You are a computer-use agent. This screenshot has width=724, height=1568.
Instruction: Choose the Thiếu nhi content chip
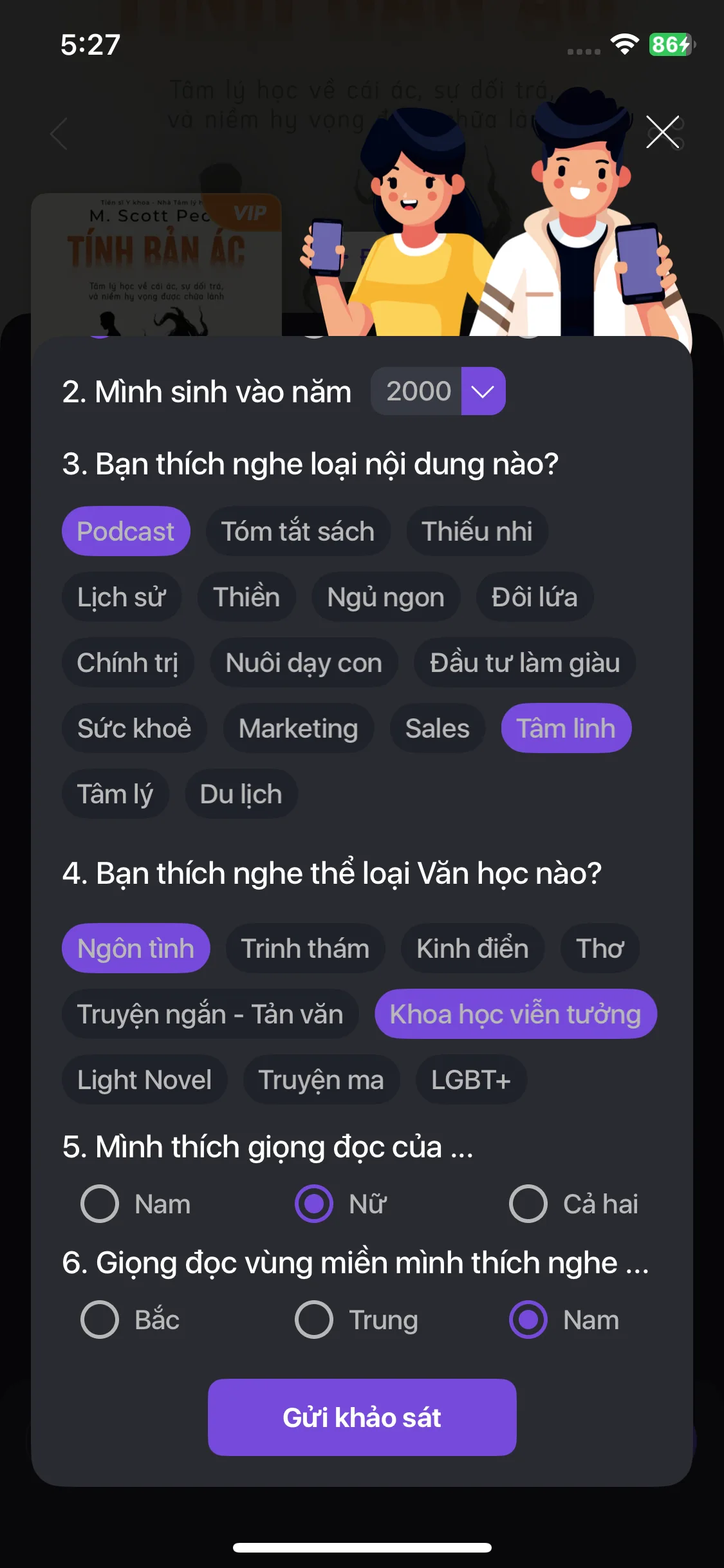(x=477, y=532)
